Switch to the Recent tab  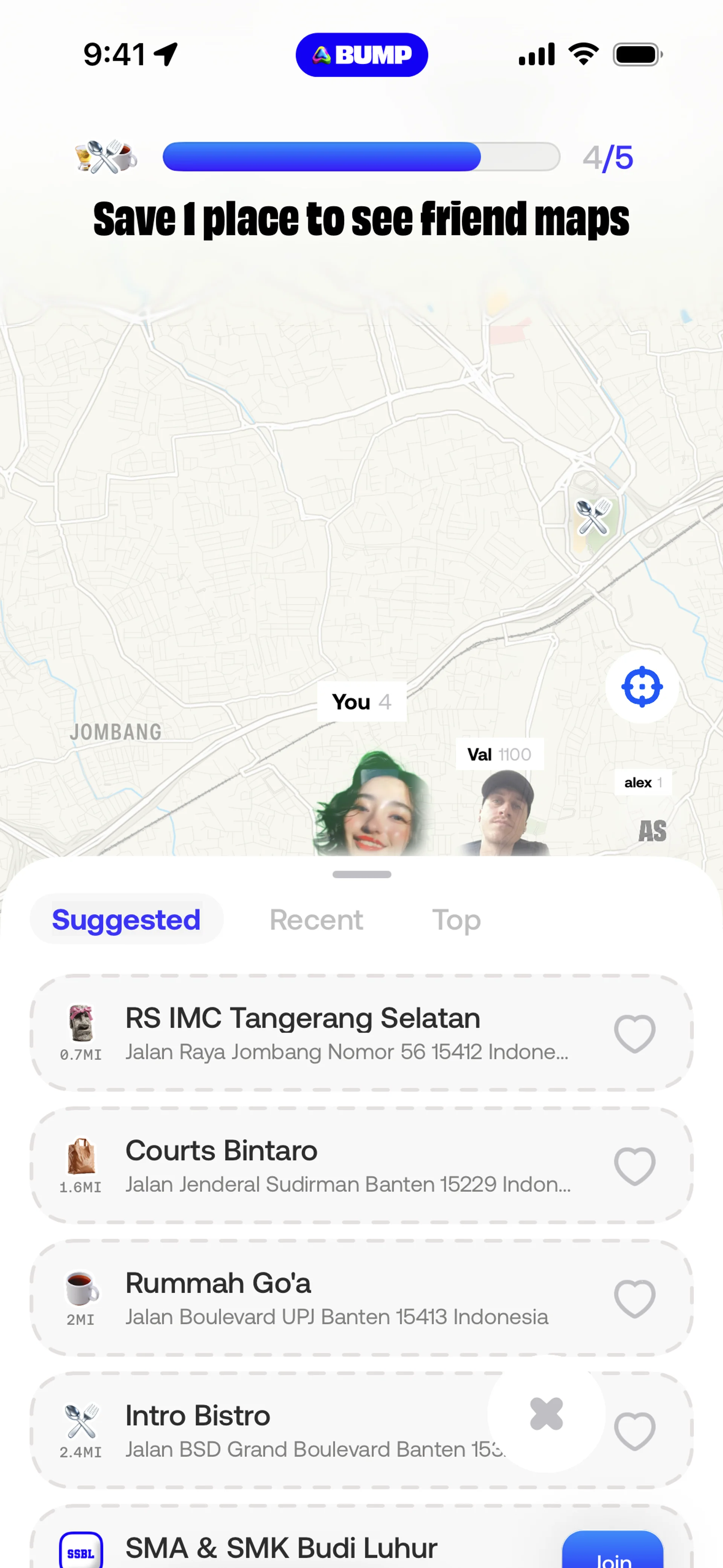pos(316,920)
